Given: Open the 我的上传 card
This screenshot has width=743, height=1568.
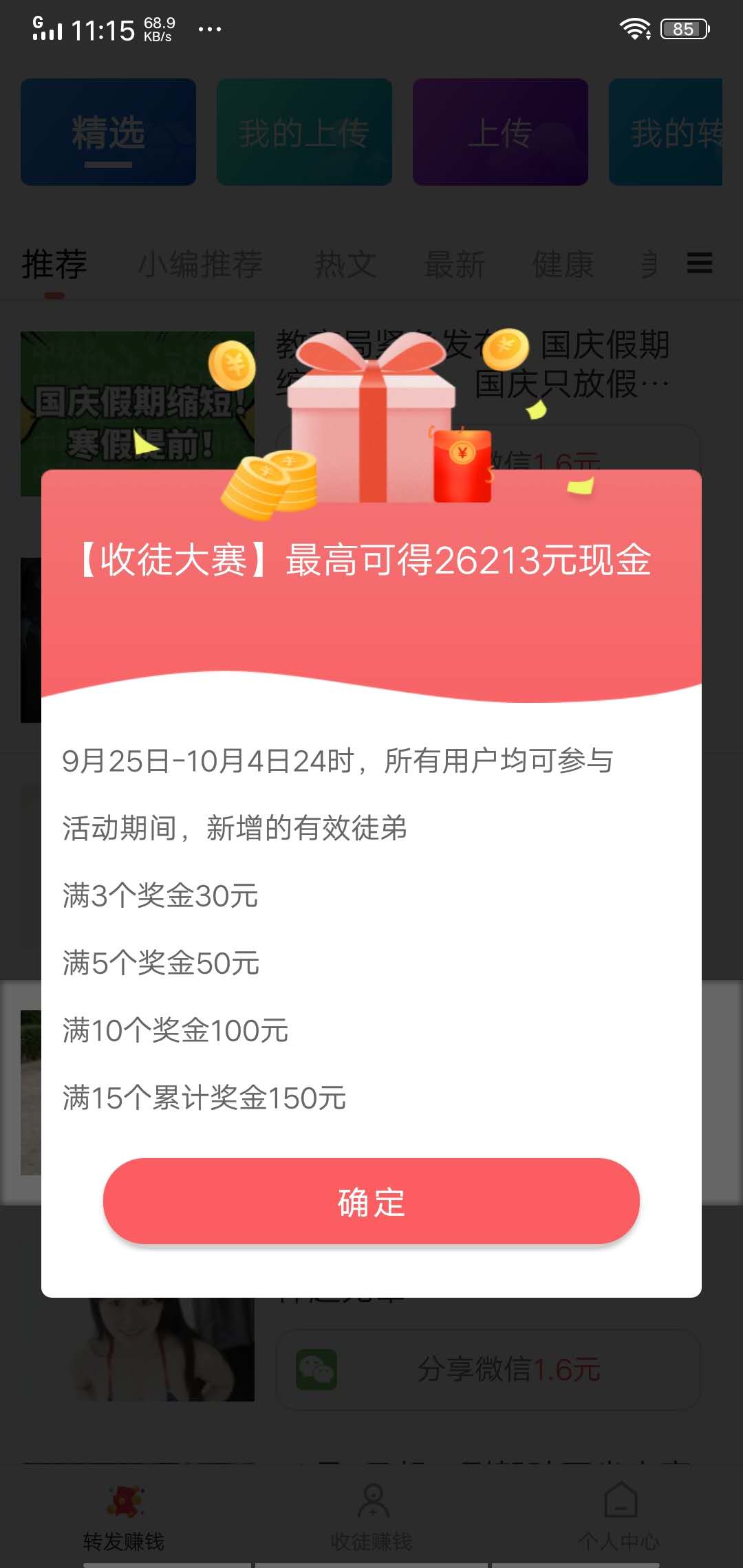Looking at the screenshot, I should click(x=303, y=133).
